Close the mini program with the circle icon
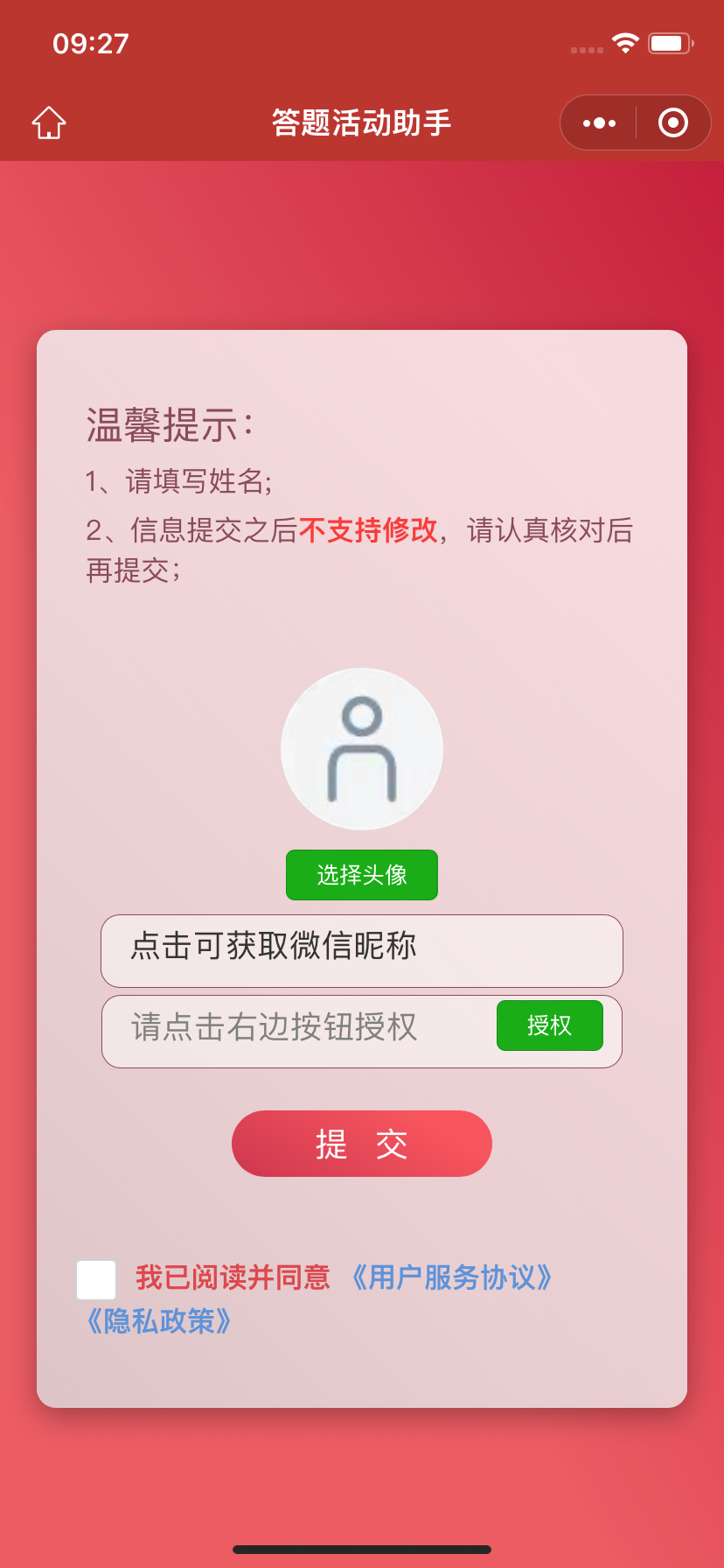This screenshot has height=1568, width=724. (672, 122)
